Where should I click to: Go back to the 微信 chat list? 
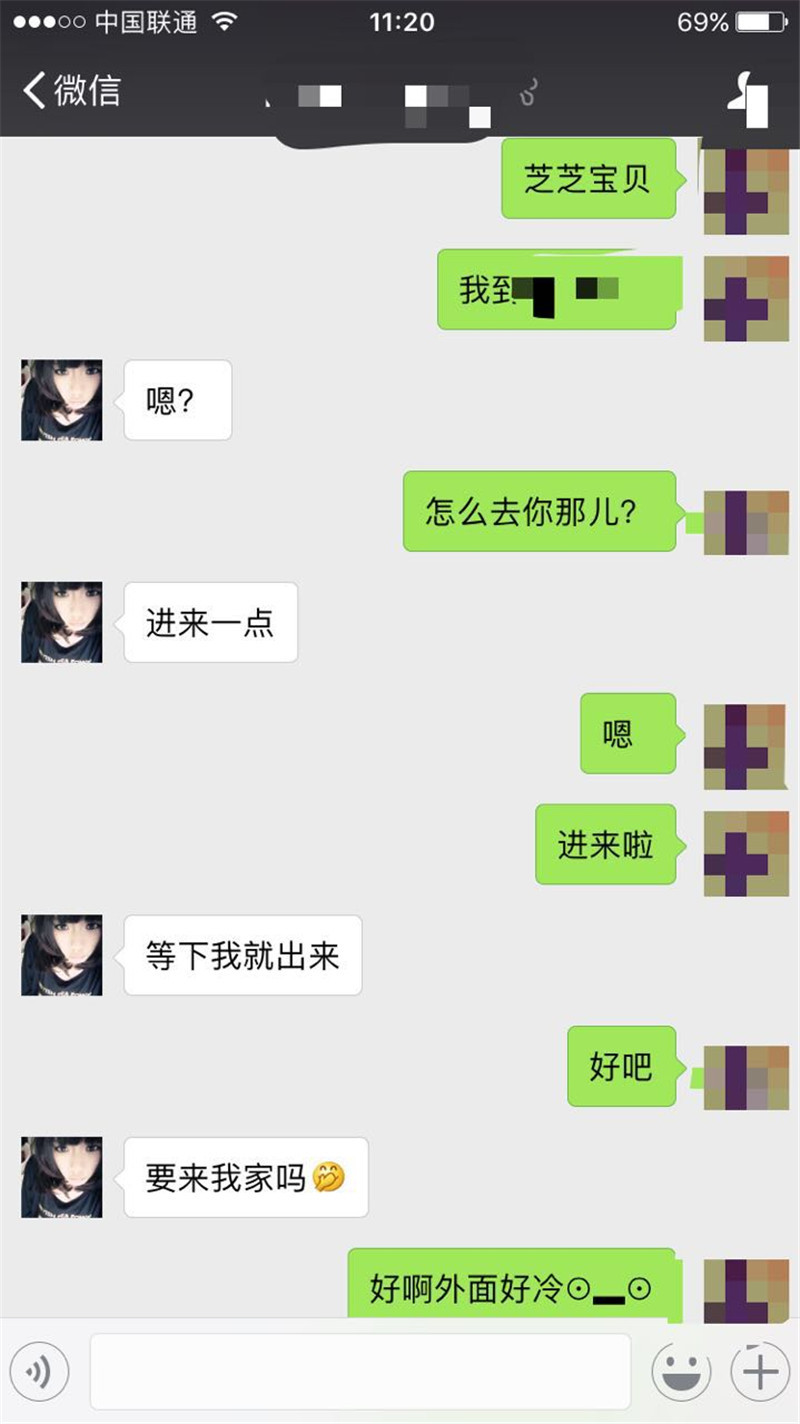click(x=70, y=91)
